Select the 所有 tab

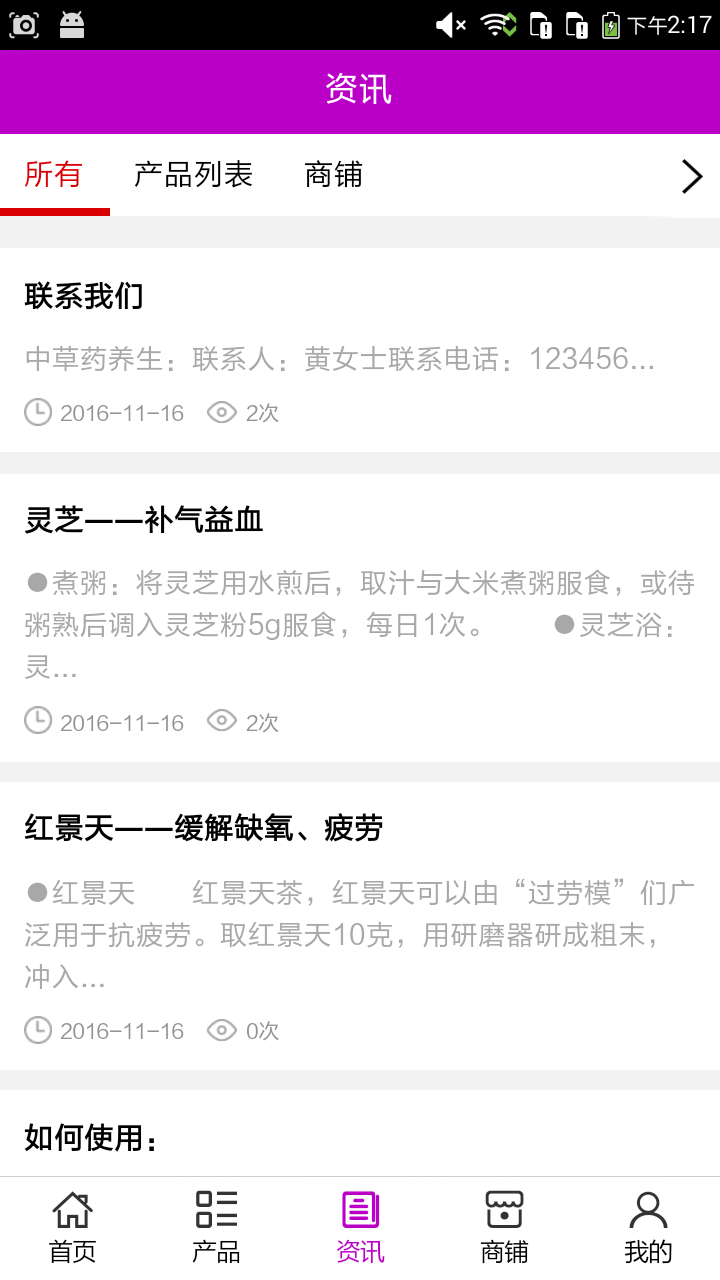click(x=53, y=175)
